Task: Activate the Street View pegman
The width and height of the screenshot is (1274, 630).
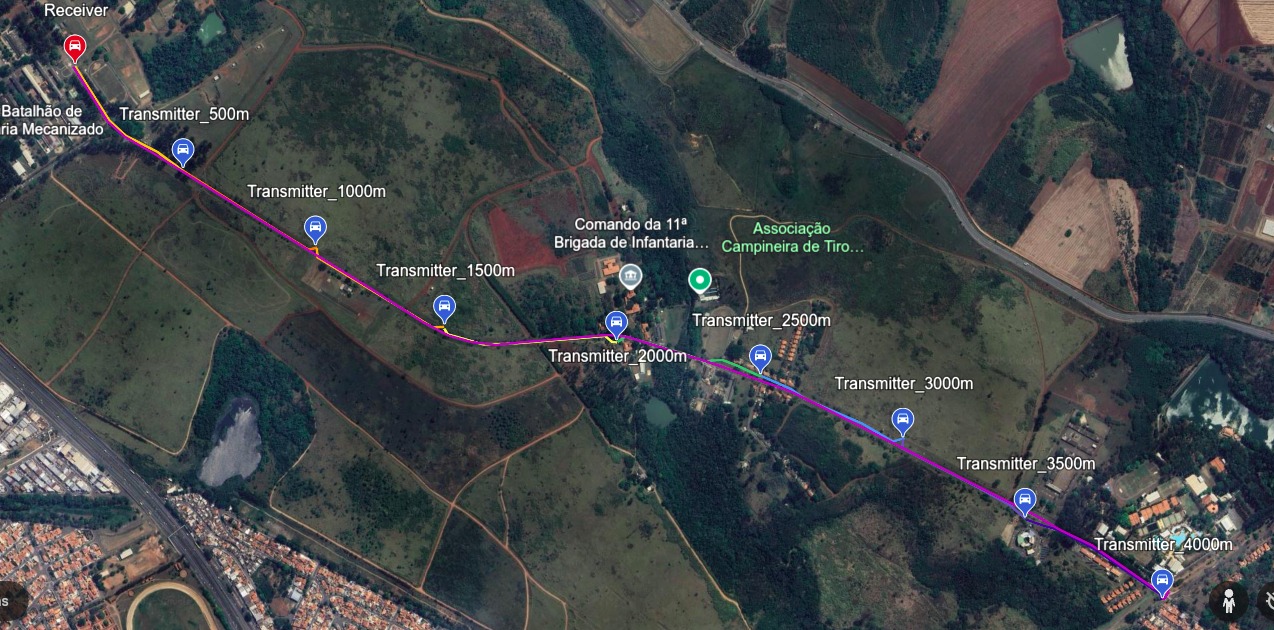Action: (1228, 601)
